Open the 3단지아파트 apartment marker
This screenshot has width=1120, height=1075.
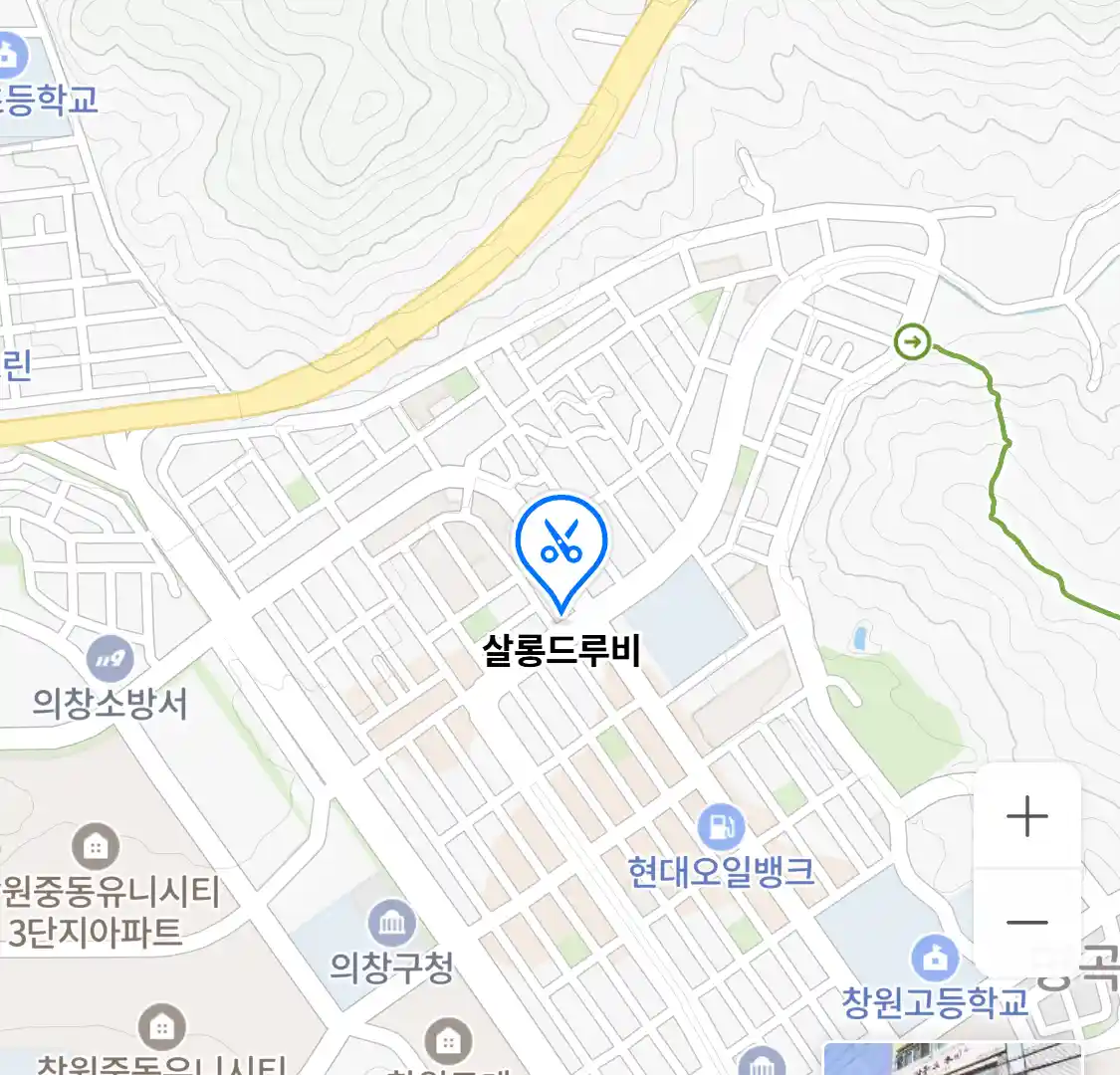[x=96, y=848]
